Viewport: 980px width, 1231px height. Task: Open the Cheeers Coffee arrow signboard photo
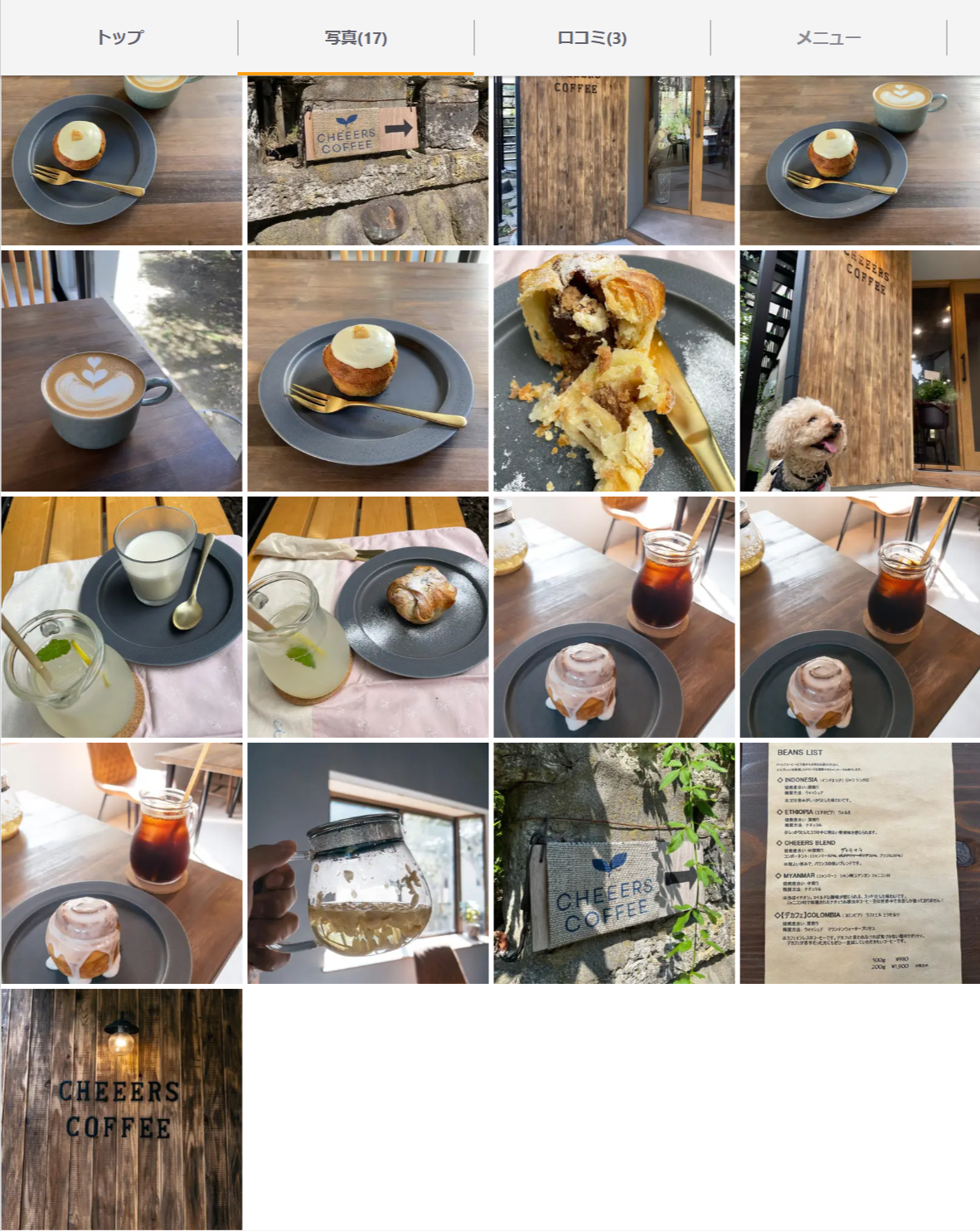pos(367,160)
